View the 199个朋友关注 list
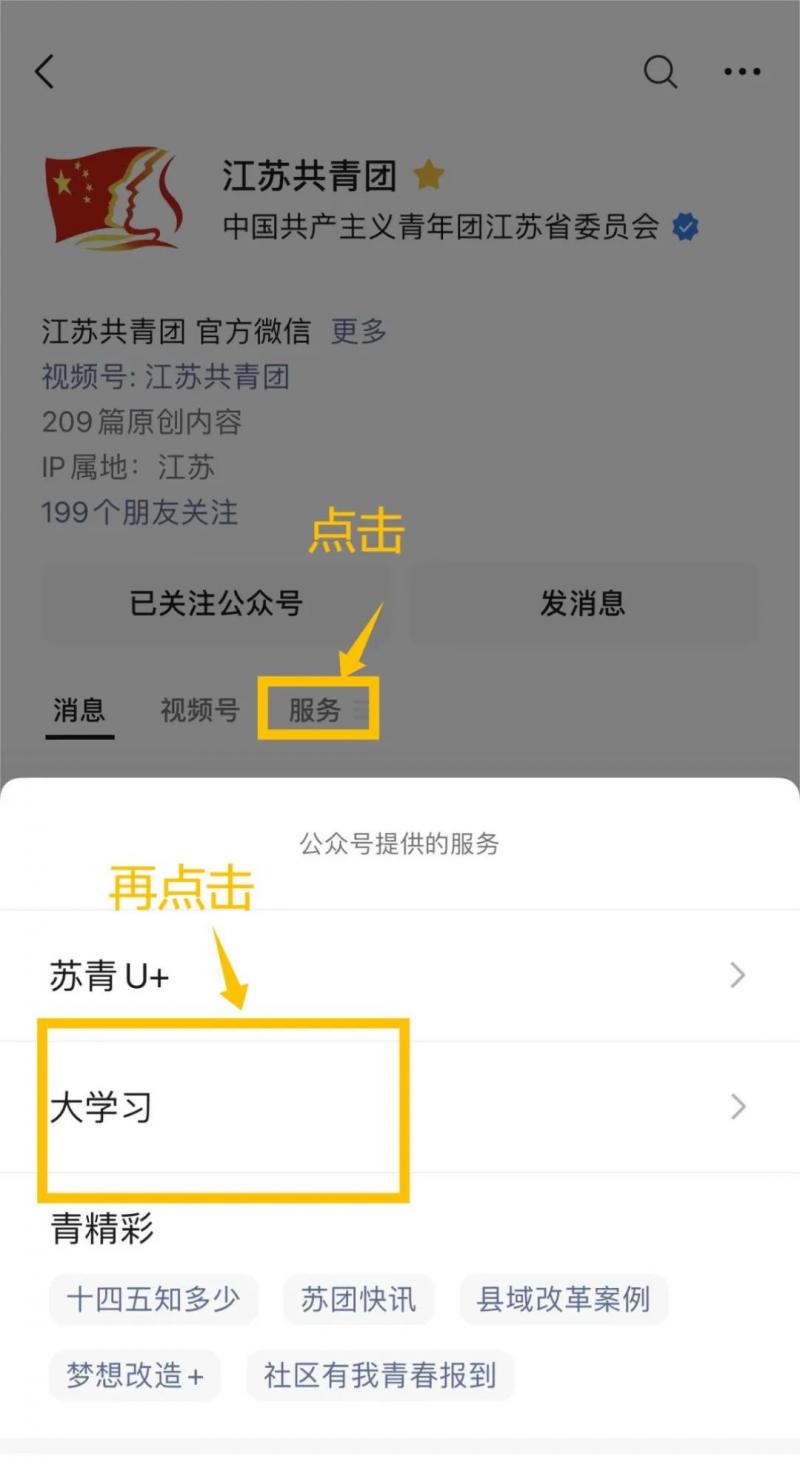Screen dimensions: 800x1465 [x=140, y=513]
